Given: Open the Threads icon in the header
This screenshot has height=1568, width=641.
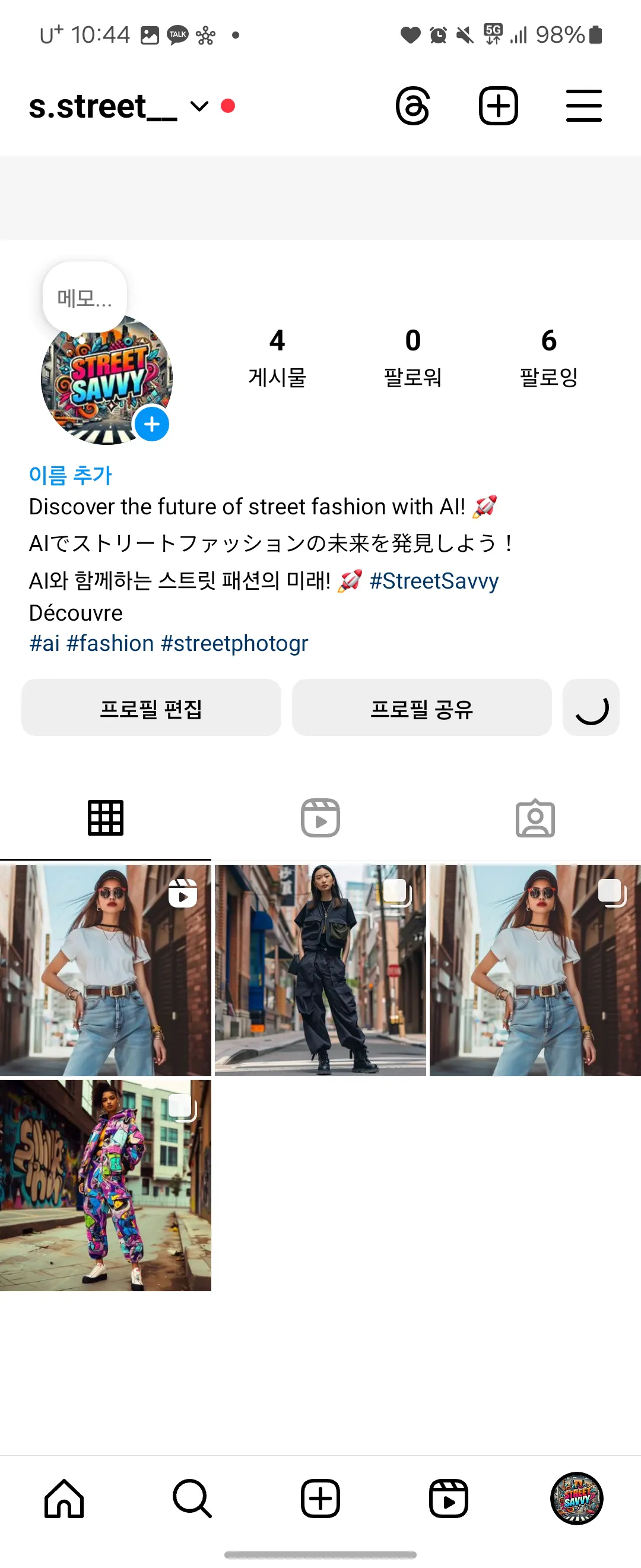Looking at the screenshot, I should [x=413, y=106].
